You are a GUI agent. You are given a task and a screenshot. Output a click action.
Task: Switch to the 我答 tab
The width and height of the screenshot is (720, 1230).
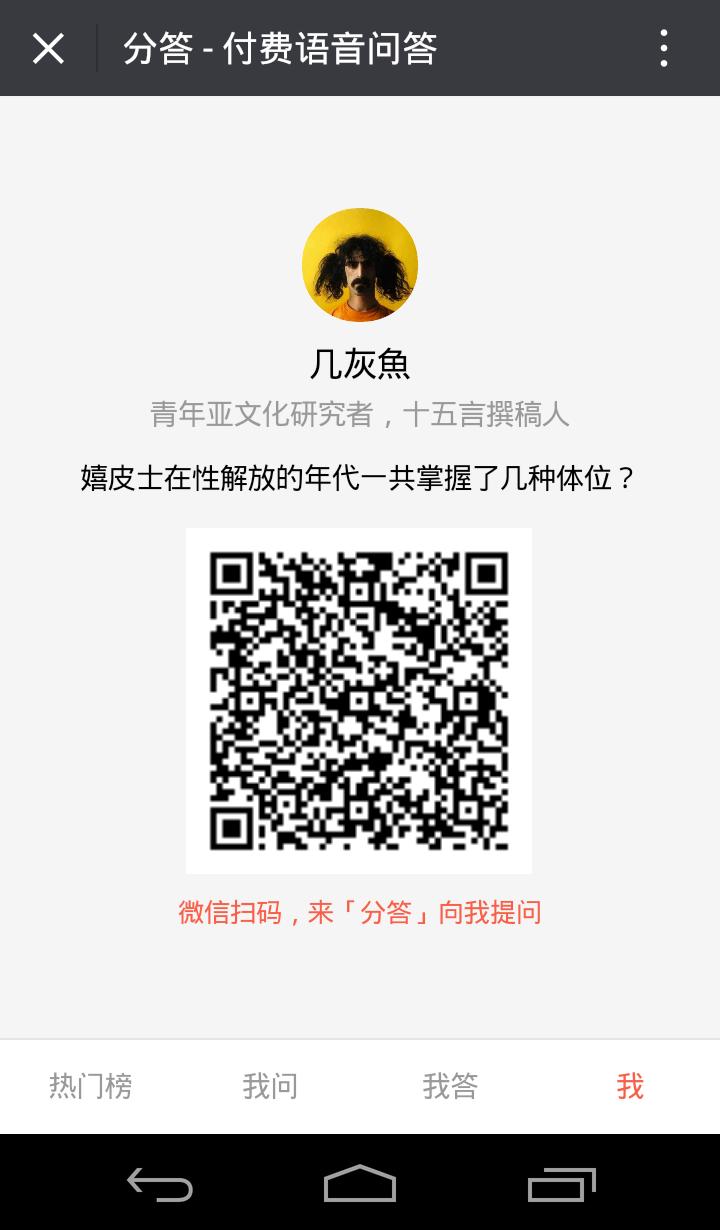click(x=450, y=1085)
